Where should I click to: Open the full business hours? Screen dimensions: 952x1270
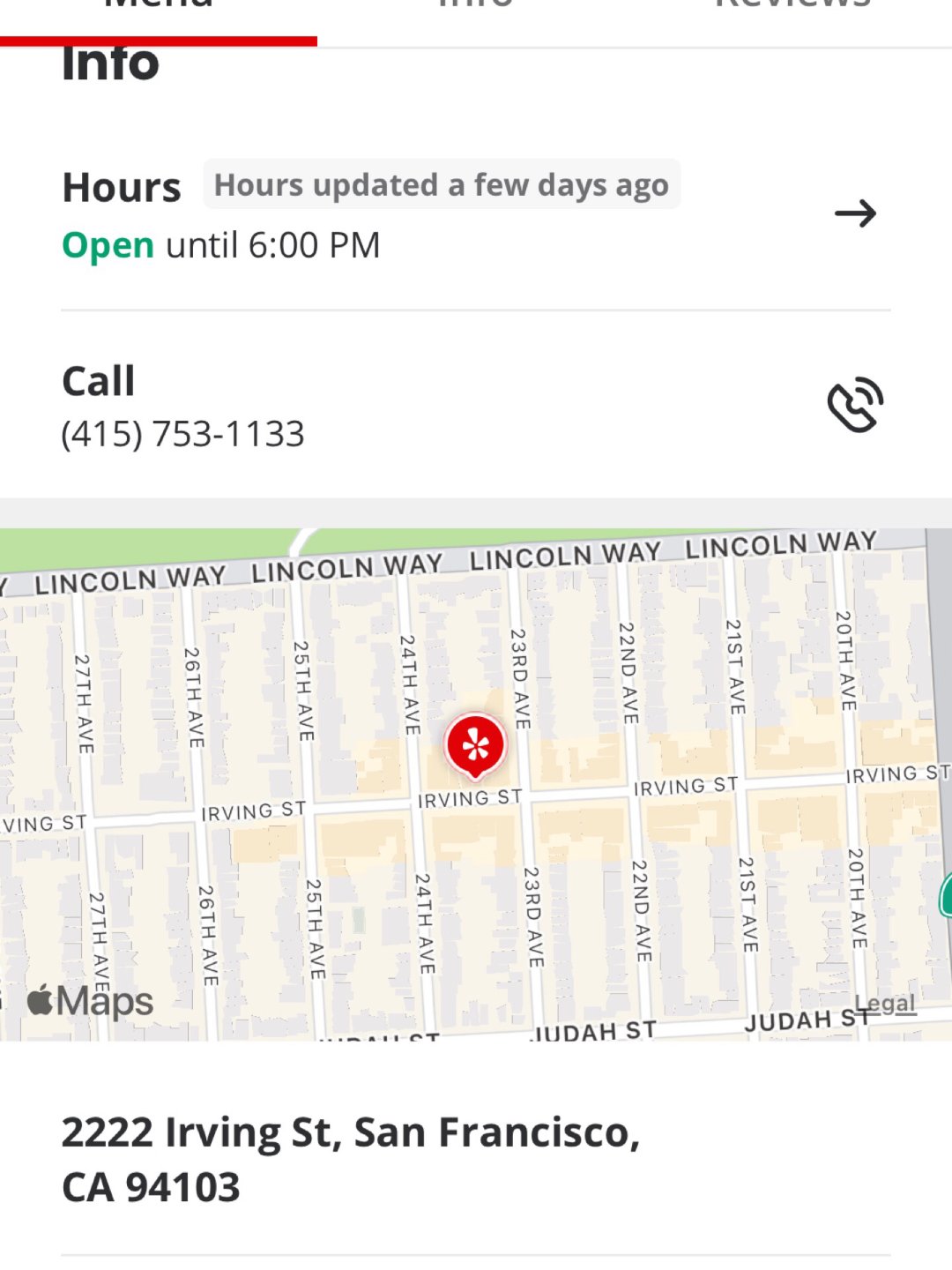click(854, 213)
